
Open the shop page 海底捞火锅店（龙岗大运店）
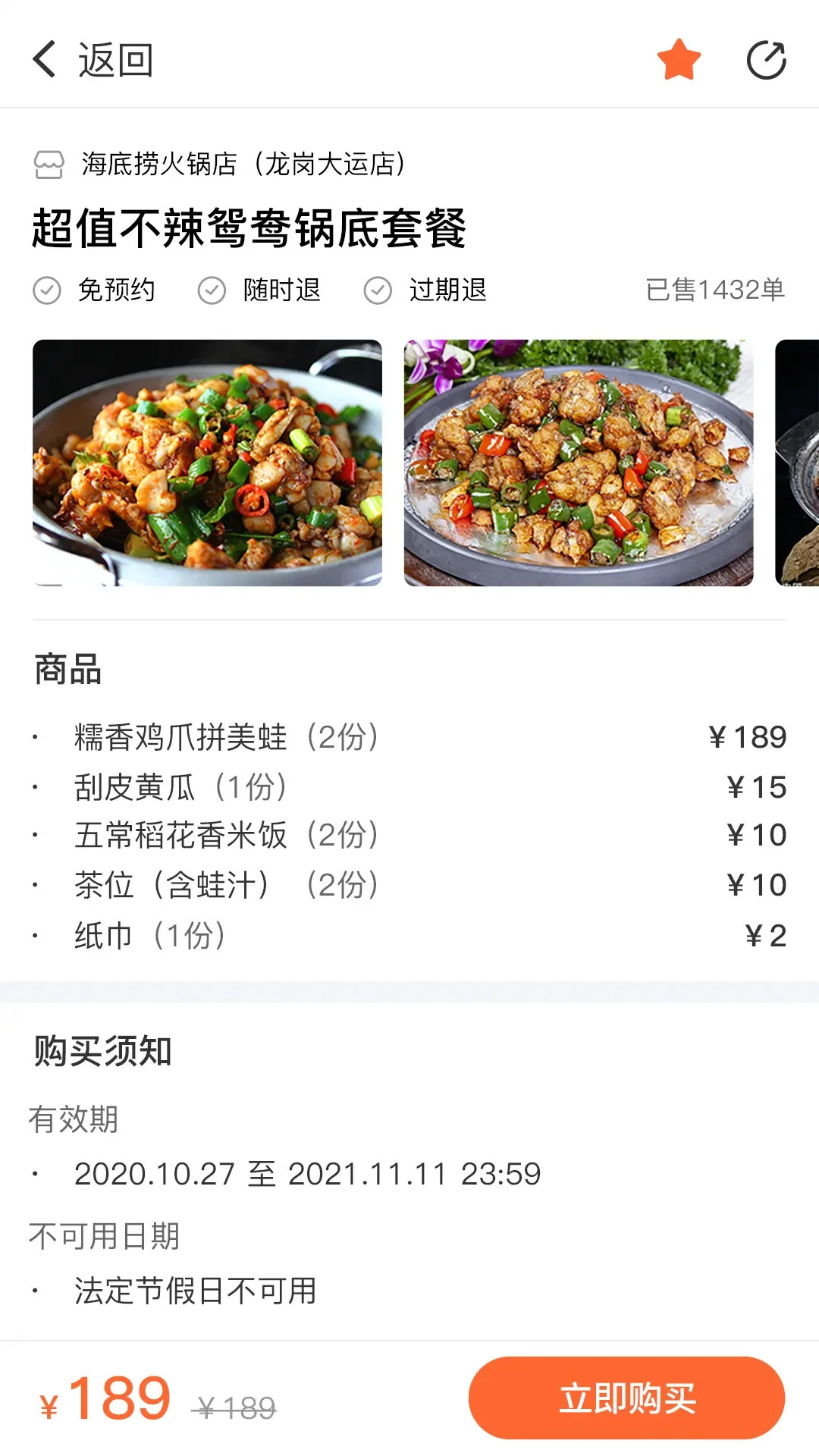click(244, 164)
